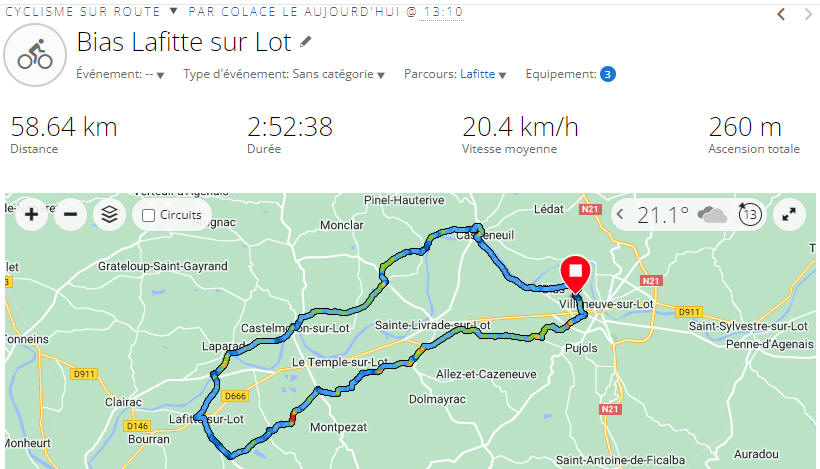Open the map layers selector

[x=109, y=214]
